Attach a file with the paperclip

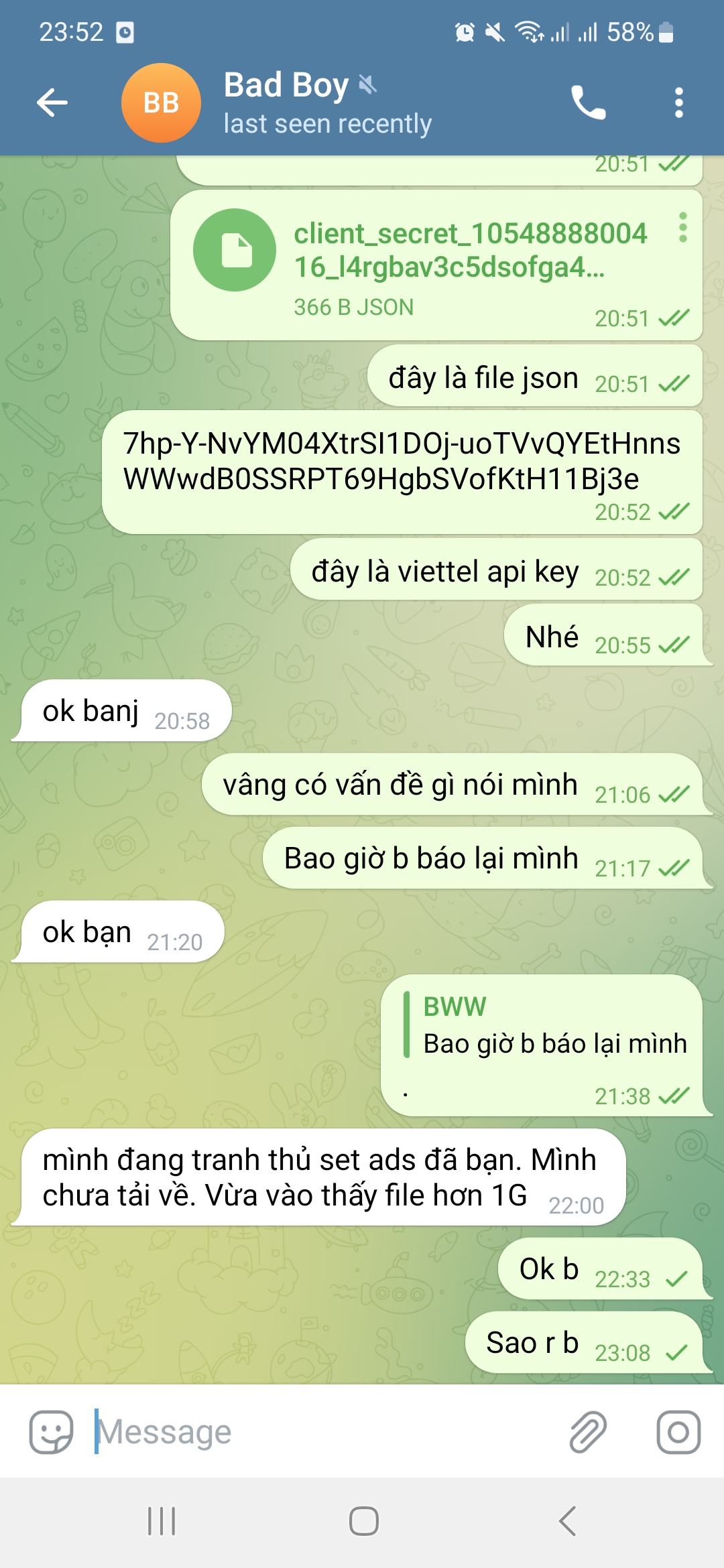pyautogui.click(x=588, y=1432)
